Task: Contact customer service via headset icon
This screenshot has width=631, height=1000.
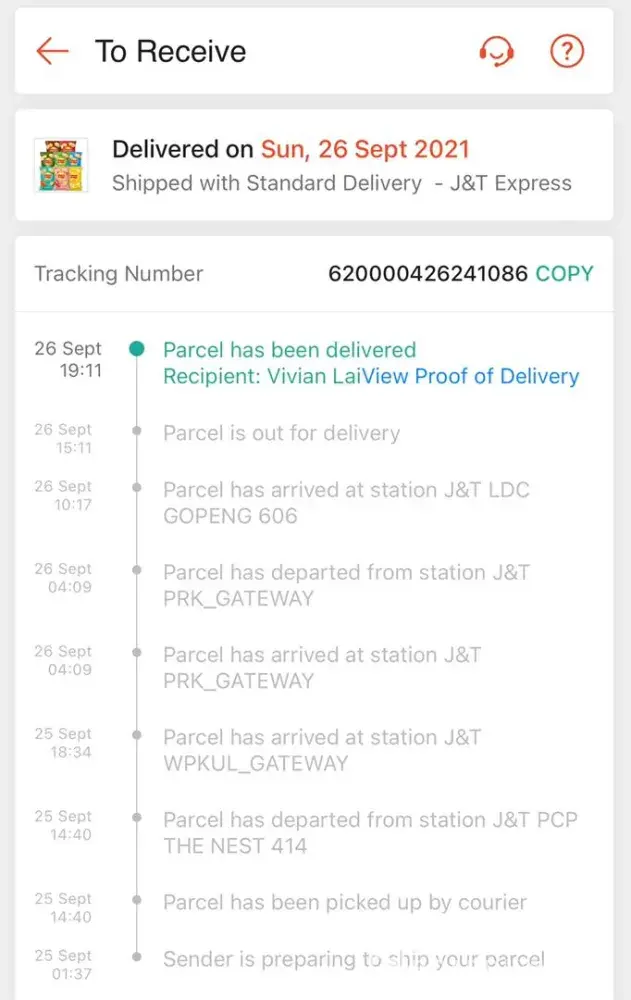Action: tap(497, 52)
